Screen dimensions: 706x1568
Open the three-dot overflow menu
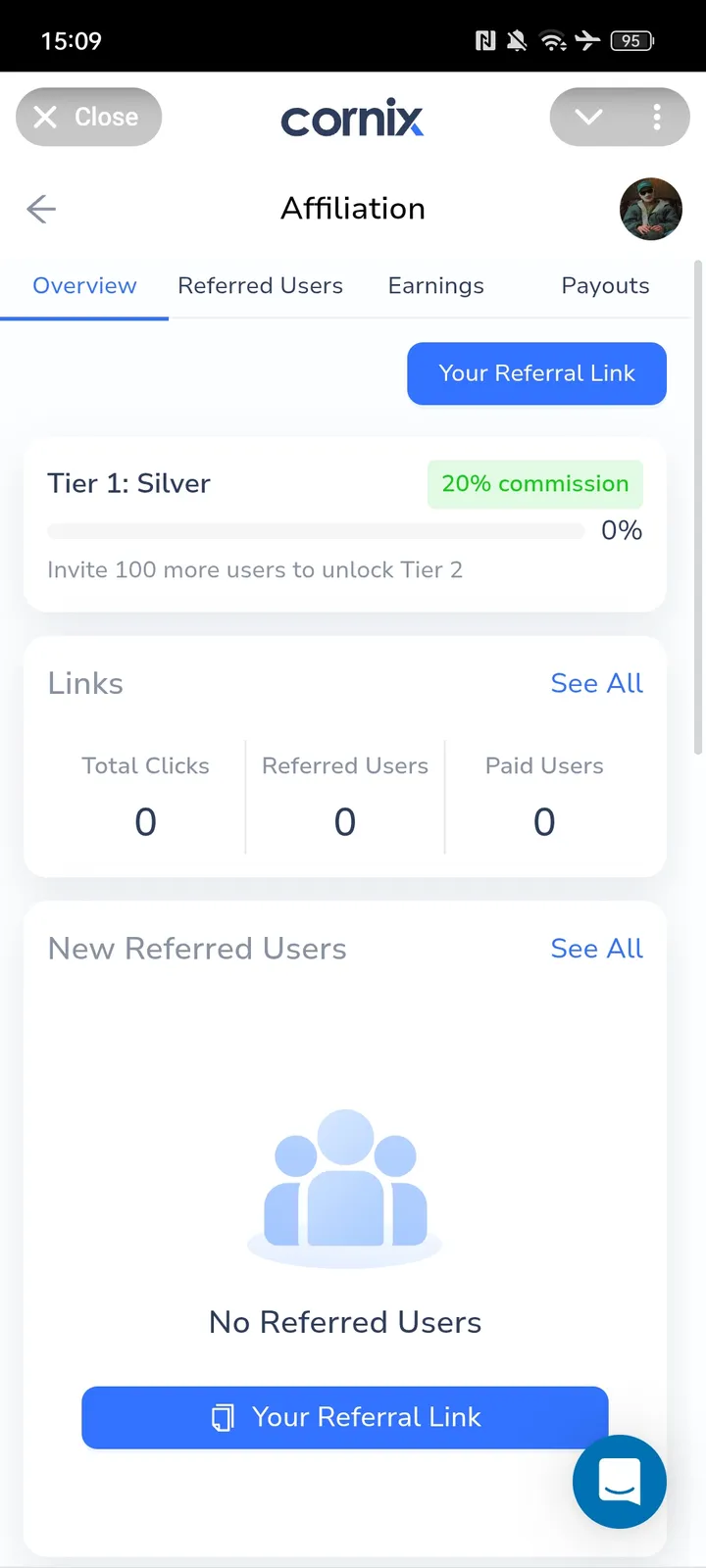(658, 117)
